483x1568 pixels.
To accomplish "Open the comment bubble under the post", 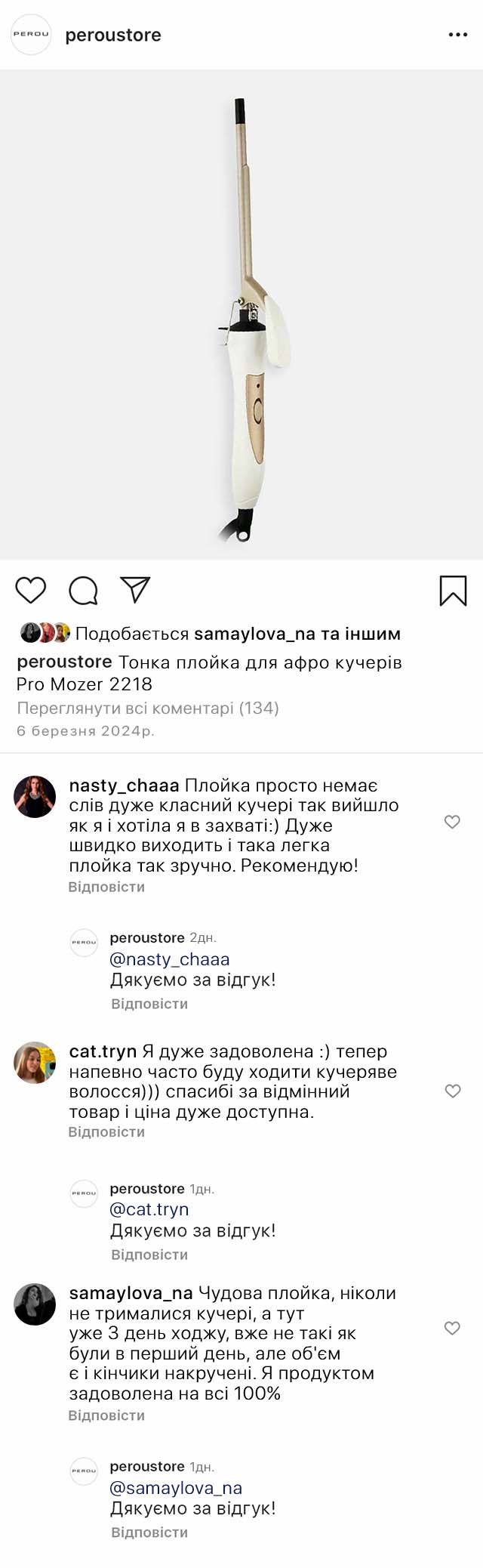I will [x=83, y=591].
